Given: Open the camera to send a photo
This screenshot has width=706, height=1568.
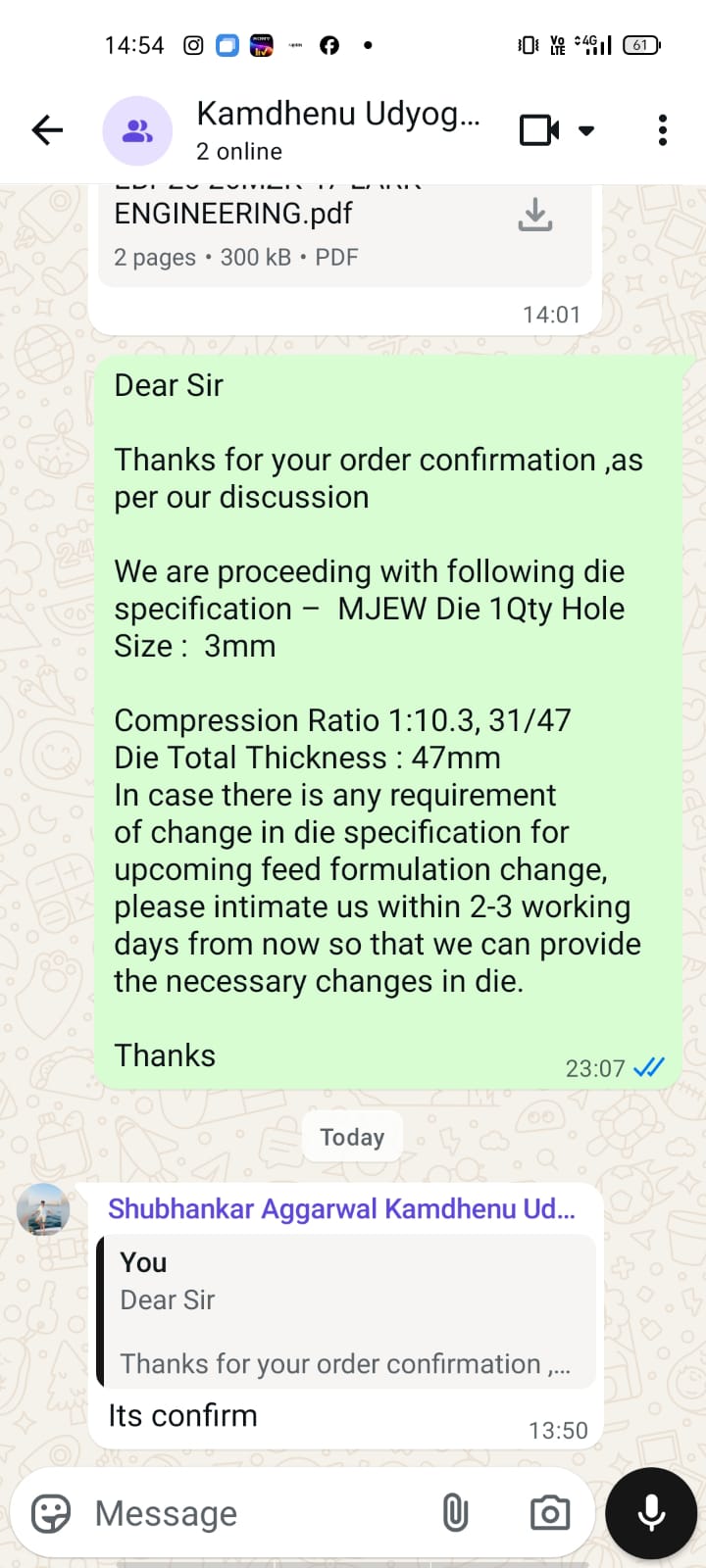Looking at the screenshot, I should click(549, 1513).
